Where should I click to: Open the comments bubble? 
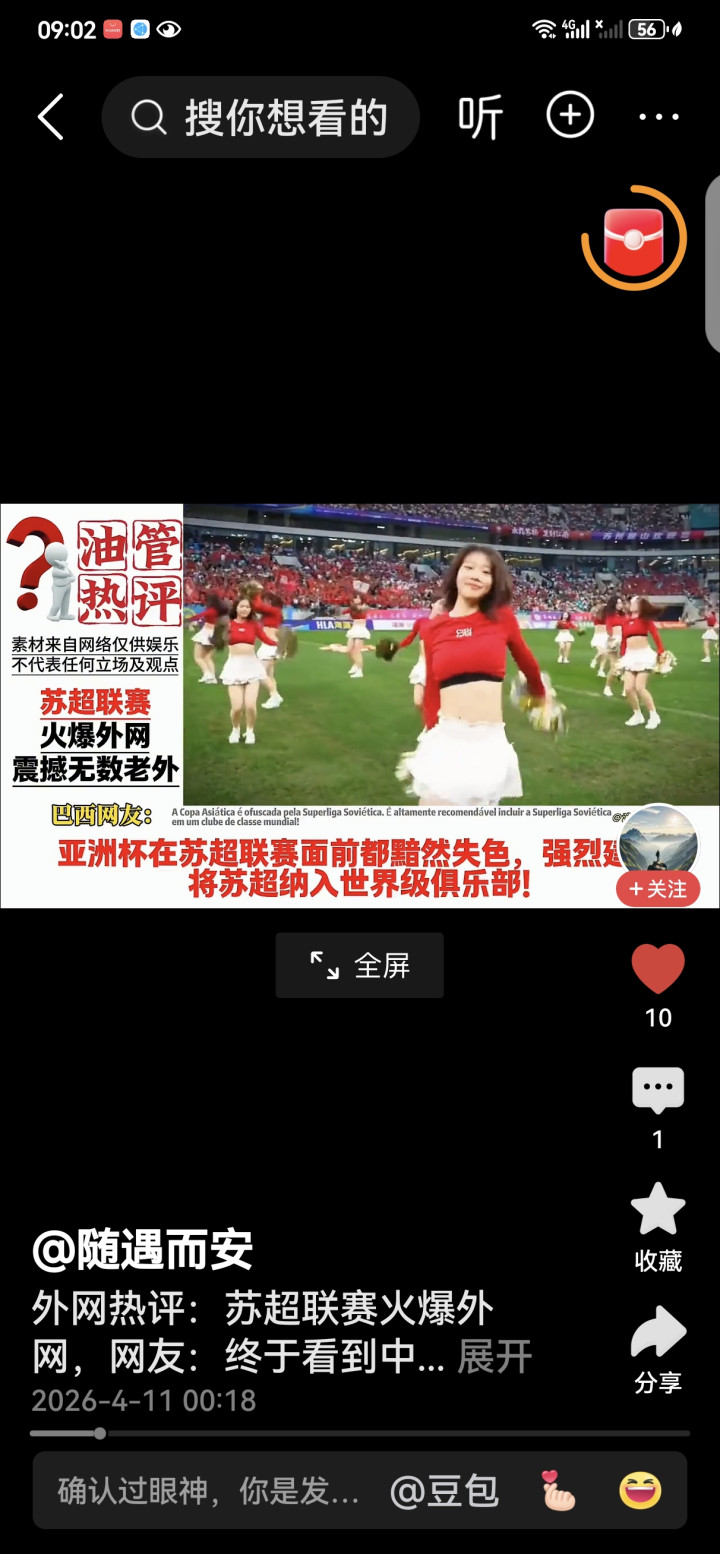click(x=658, y=1091)
